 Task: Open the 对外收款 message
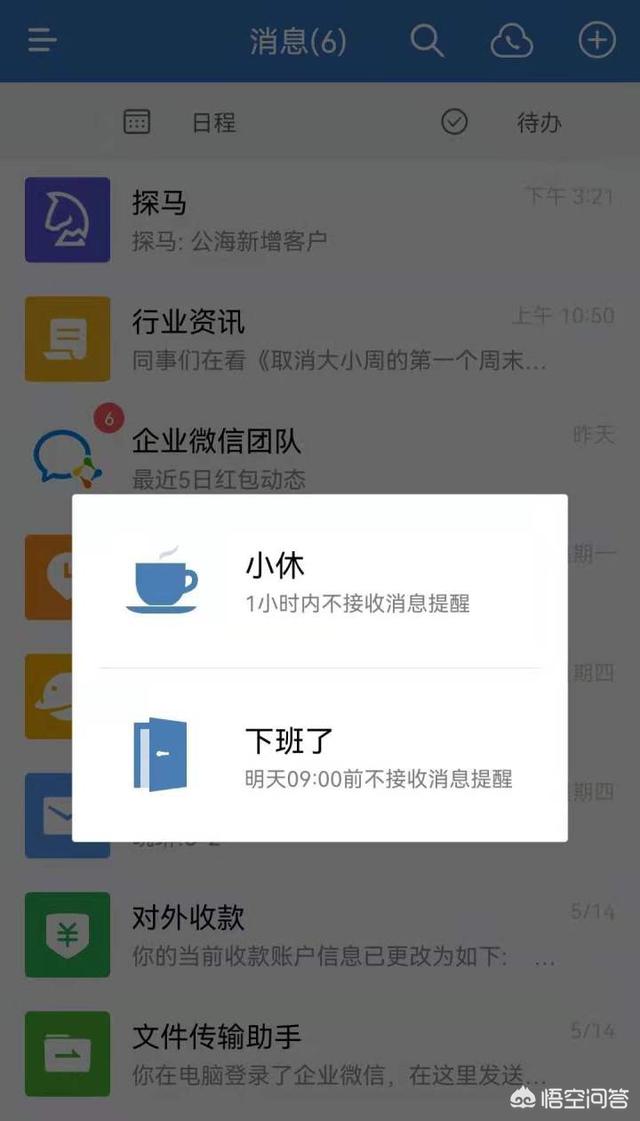point(320,934)
